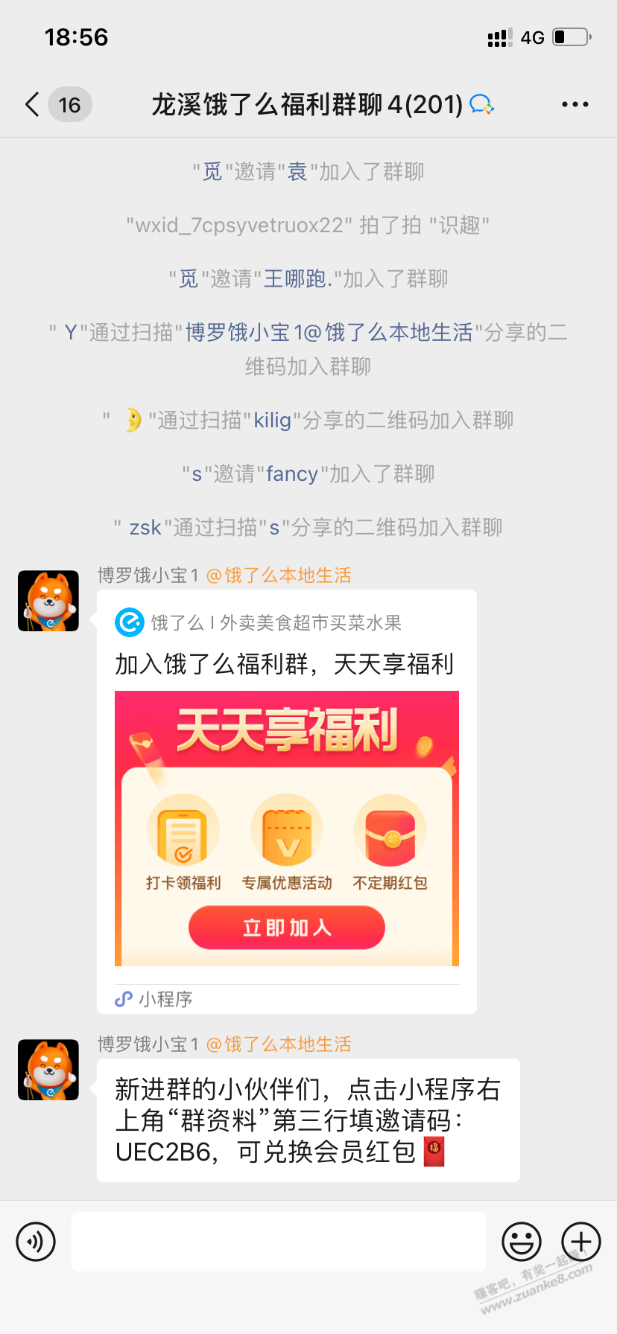
Task: Tap the message text field
Action: (278, 1242)
